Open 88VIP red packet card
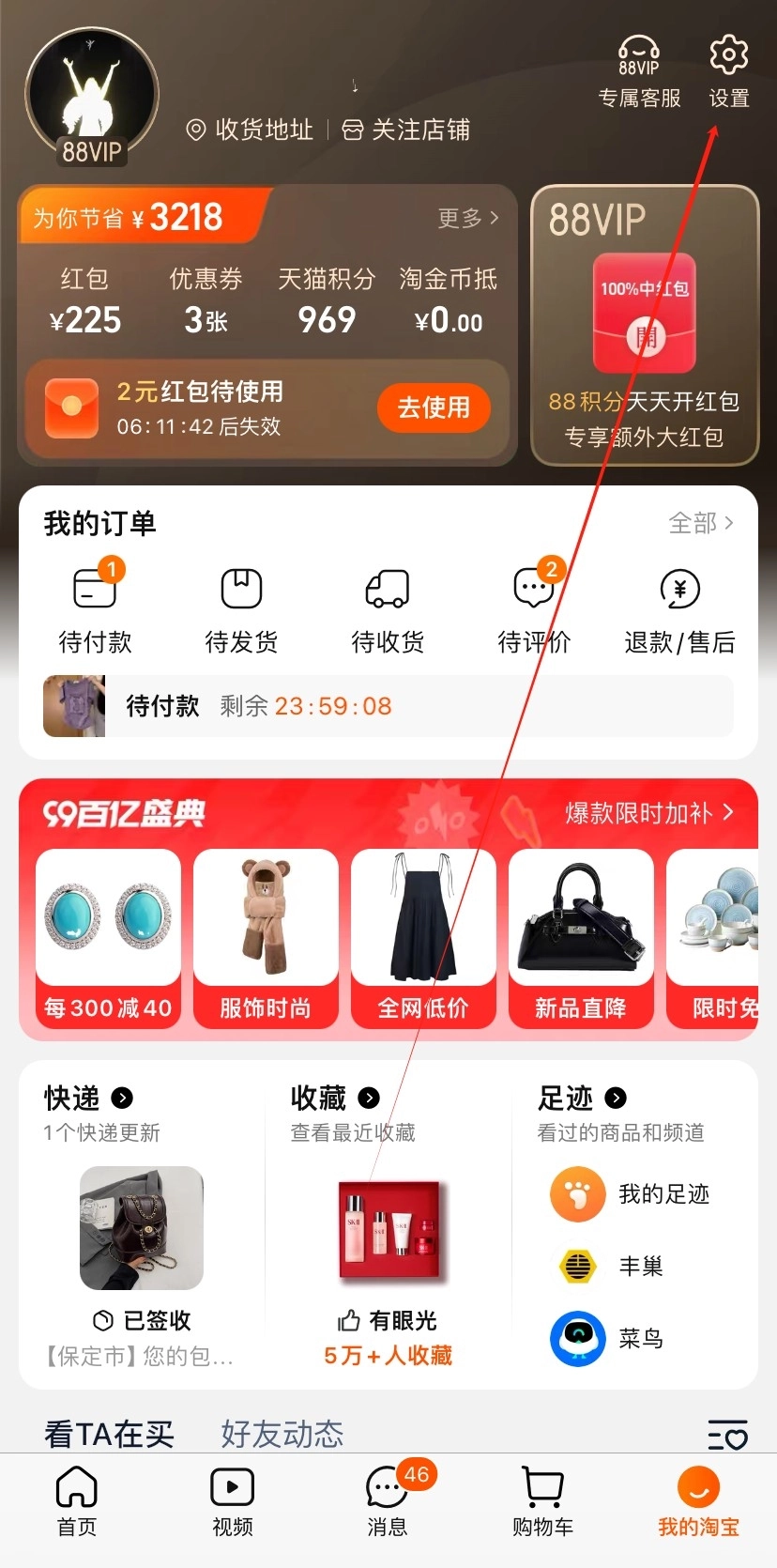The image size is (777, 1568). coord(644,325)
